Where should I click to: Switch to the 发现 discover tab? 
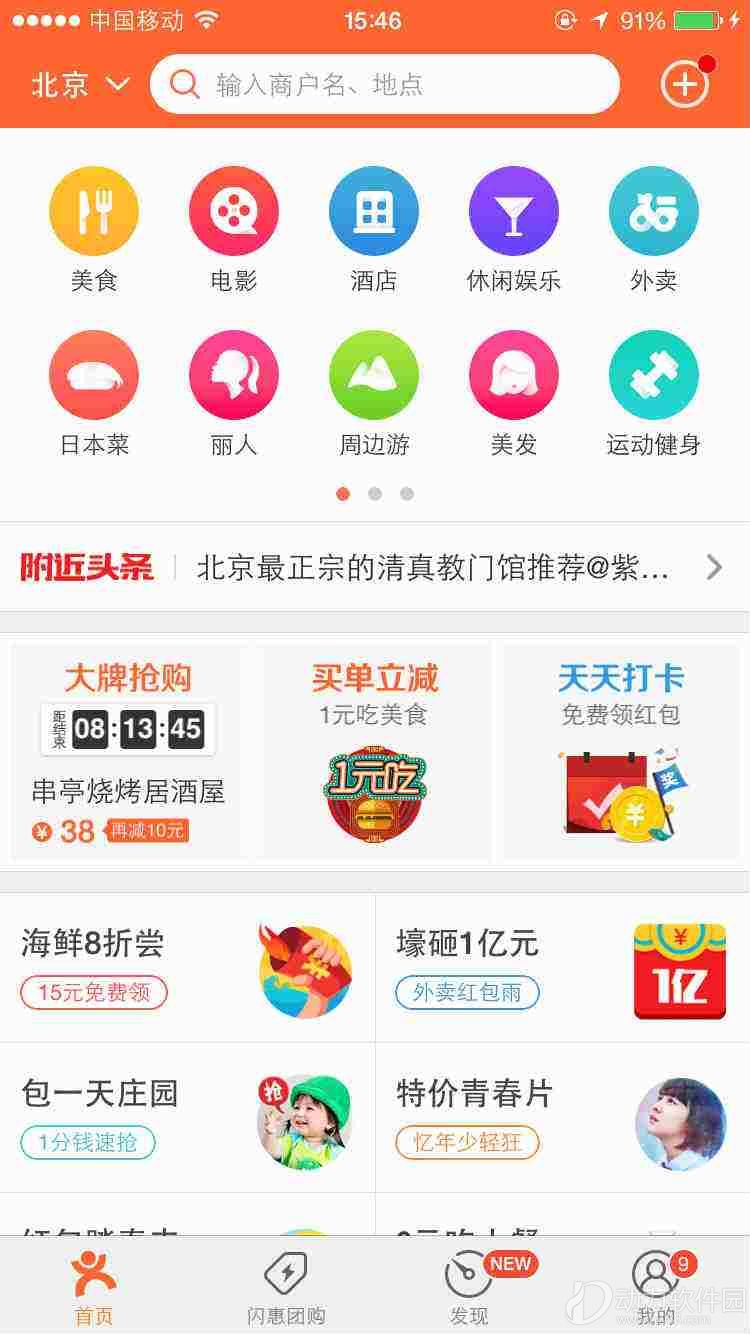pos(470,1290)
